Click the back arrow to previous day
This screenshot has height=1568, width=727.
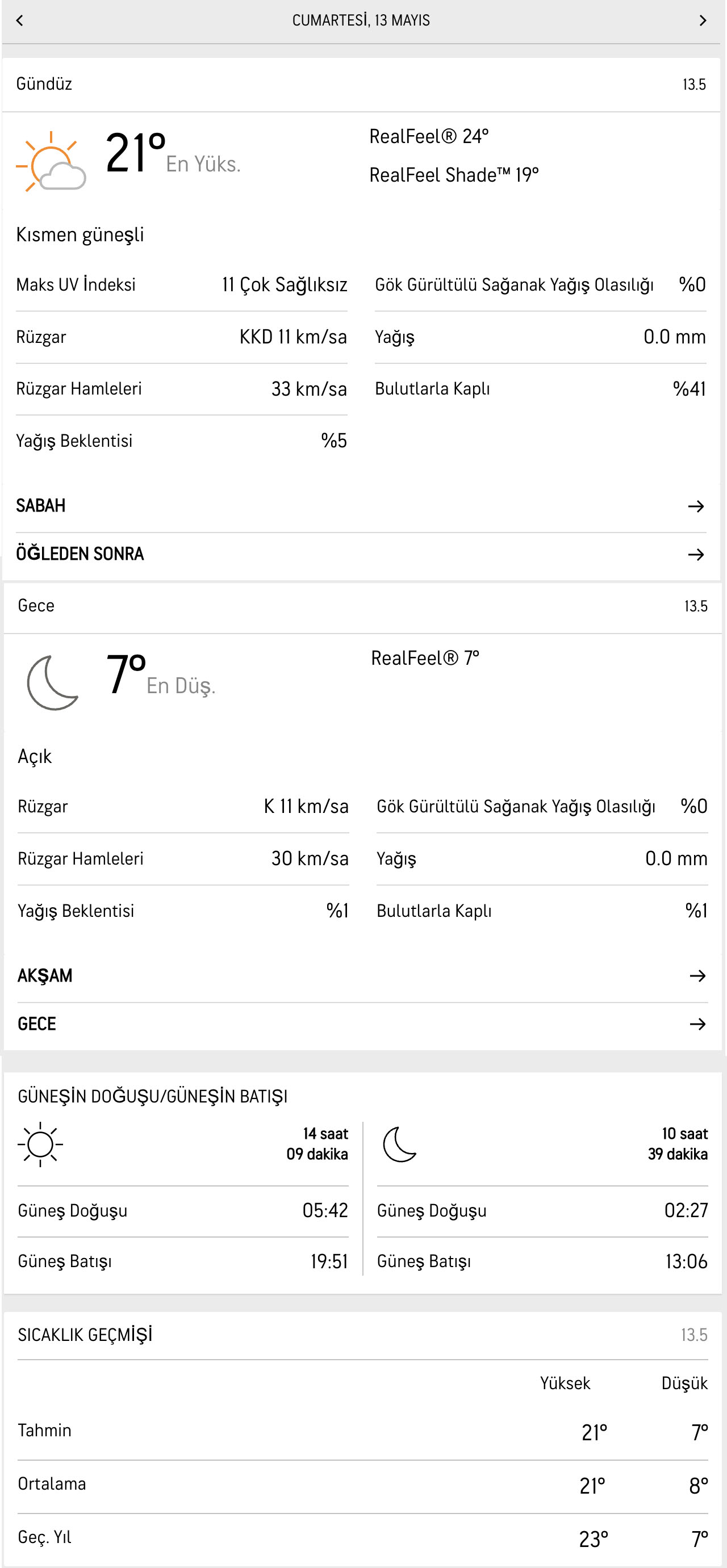(x=19, y=20)
